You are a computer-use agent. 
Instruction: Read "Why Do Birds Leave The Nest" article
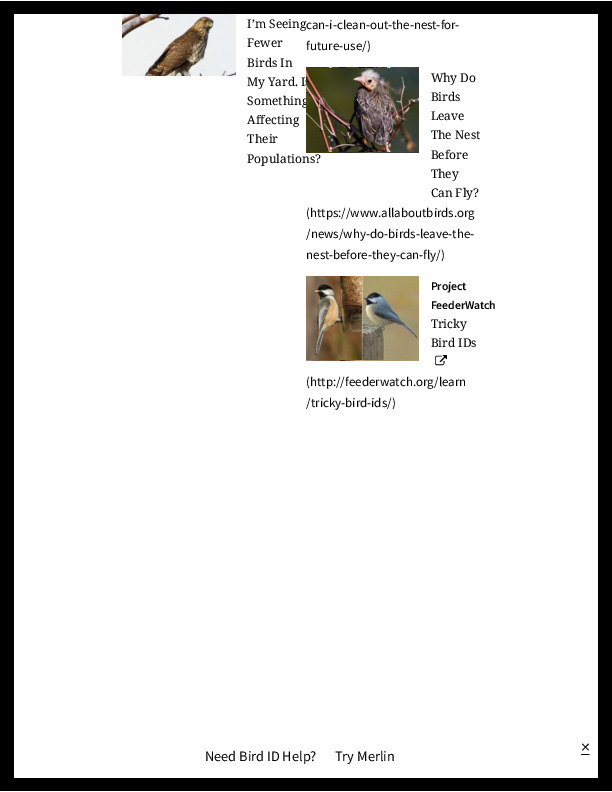pyautogui.click(x=455, y=135)
